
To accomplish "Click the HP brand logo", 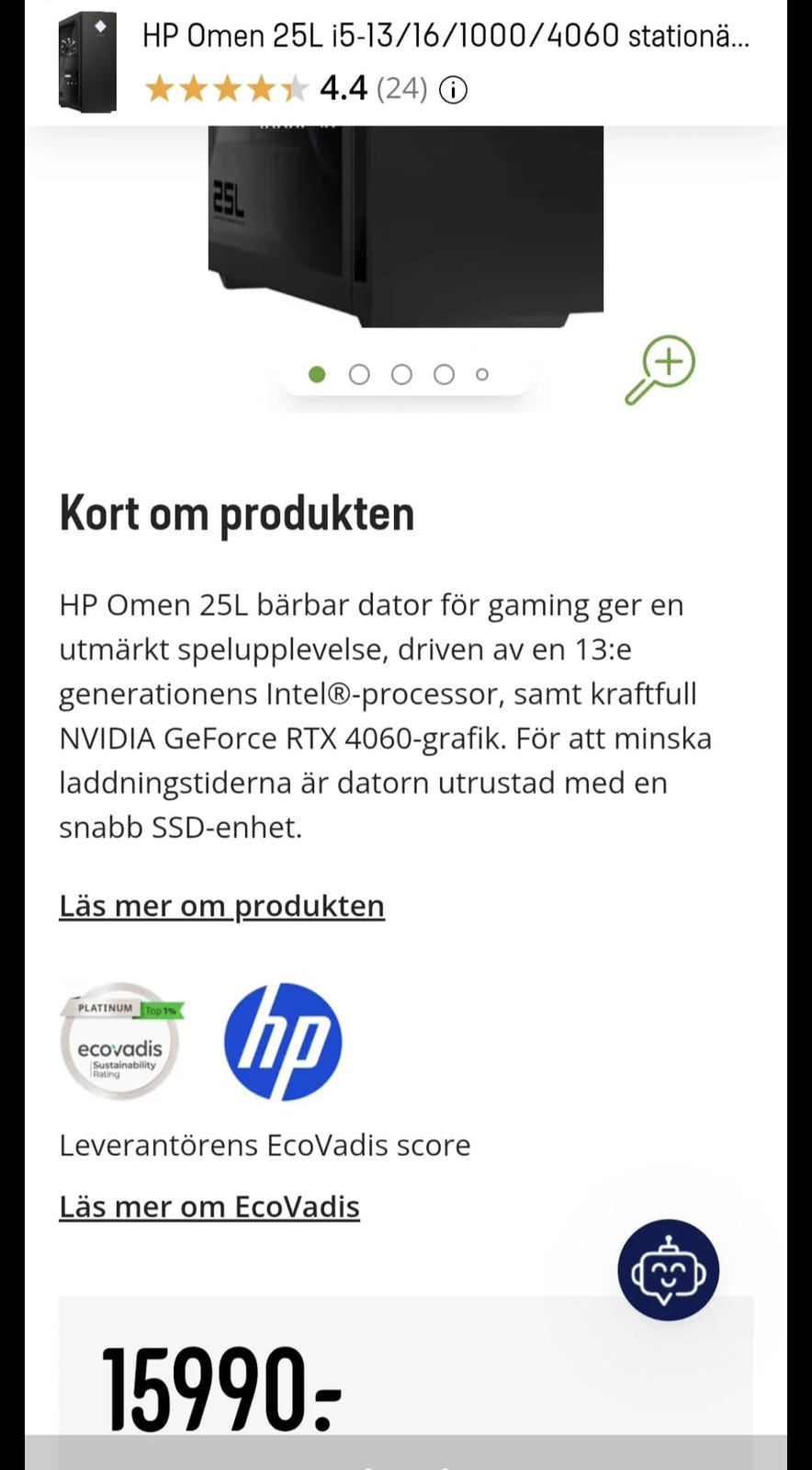I will (283, 1041).
